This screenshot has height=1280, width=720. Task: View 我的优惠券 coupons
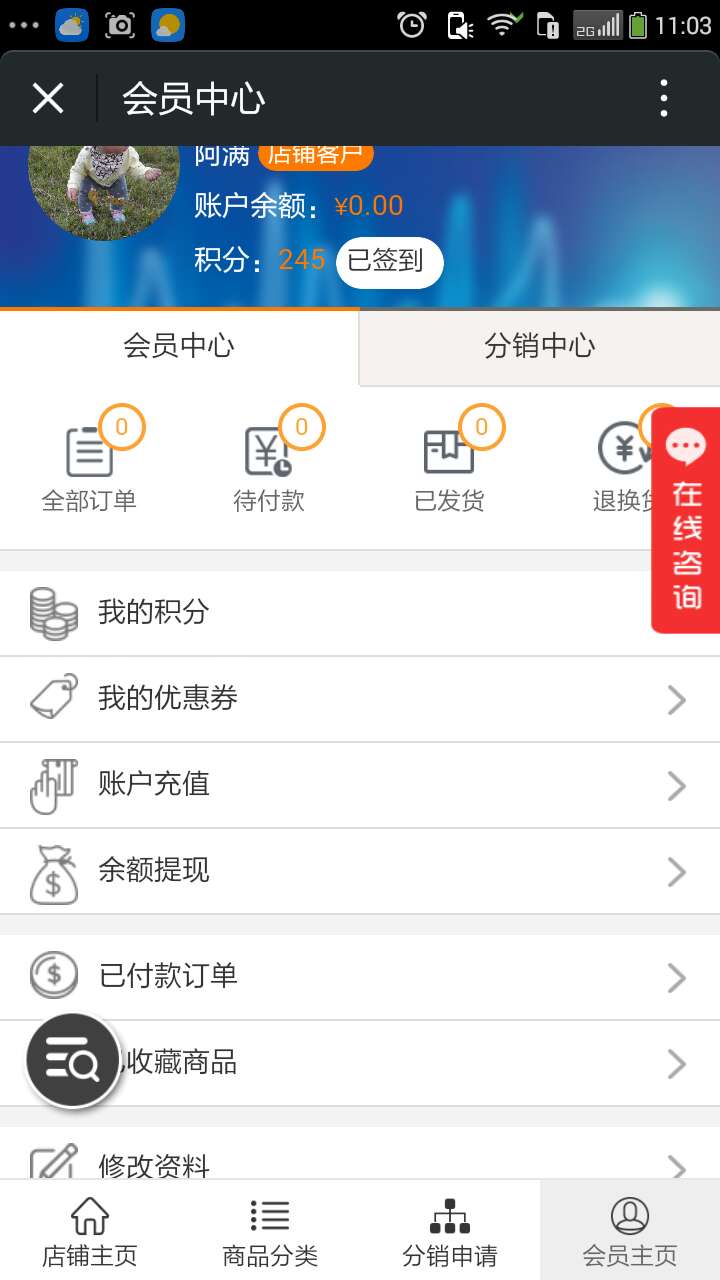coord(360,699)
